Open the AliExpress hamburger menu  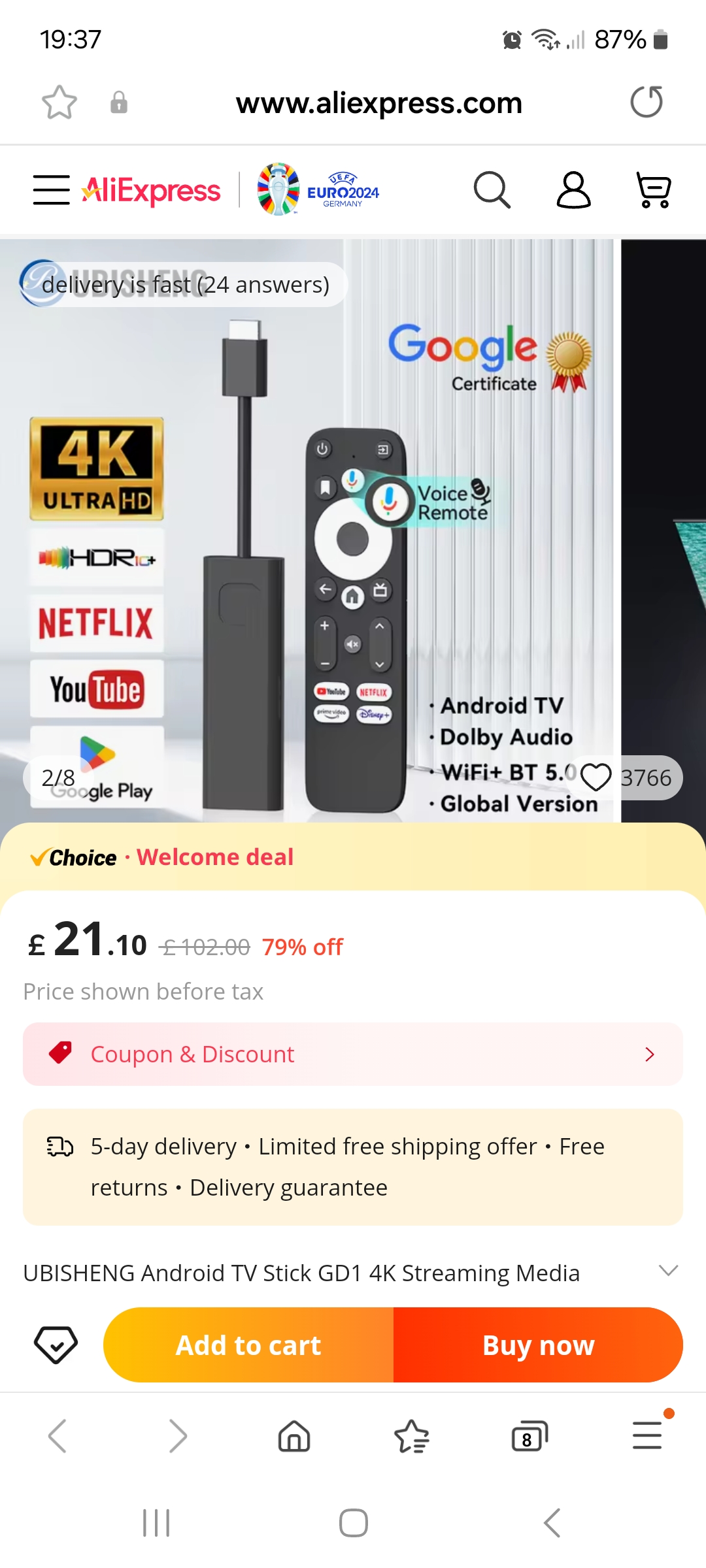[52, 190]
